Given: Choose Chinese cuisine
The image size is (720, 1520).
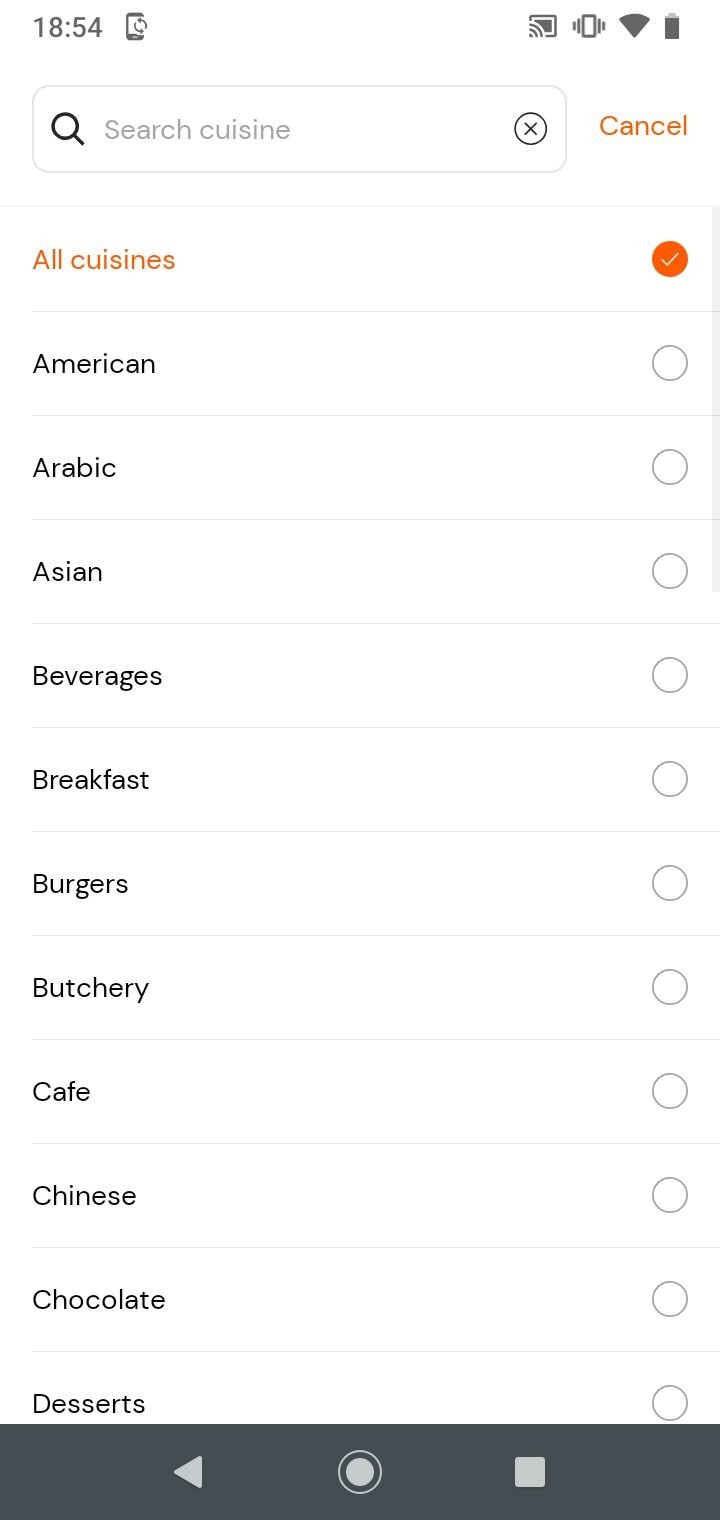Looking at the screenshot, I should pos(360,1196).
